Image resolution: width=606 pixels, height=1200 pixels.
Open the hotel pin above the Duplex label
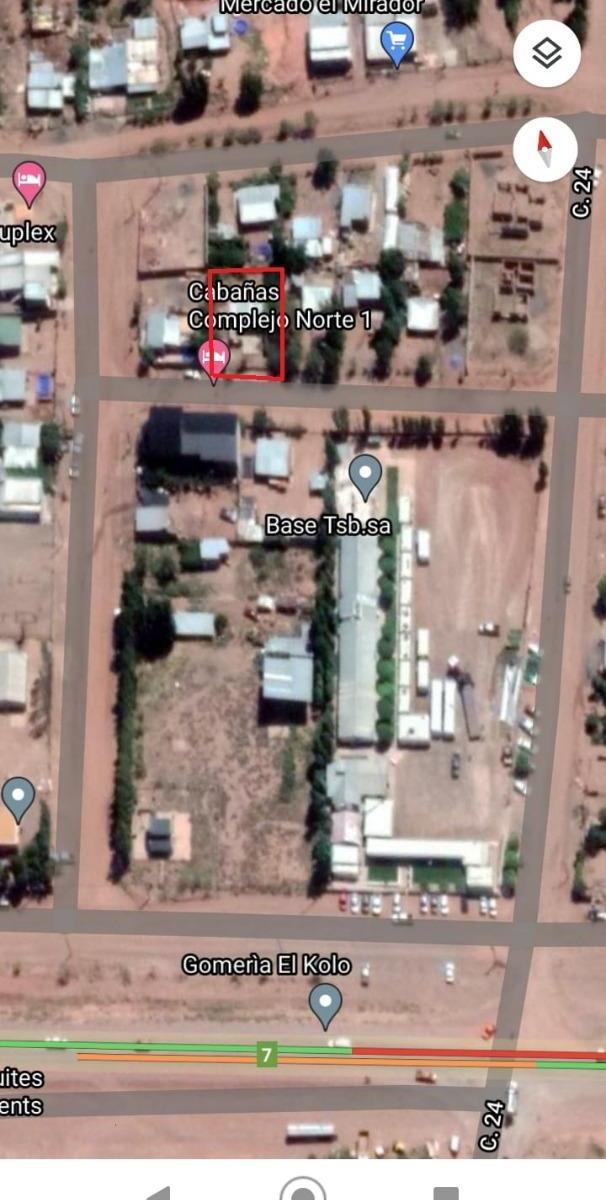tap(29, 184)
